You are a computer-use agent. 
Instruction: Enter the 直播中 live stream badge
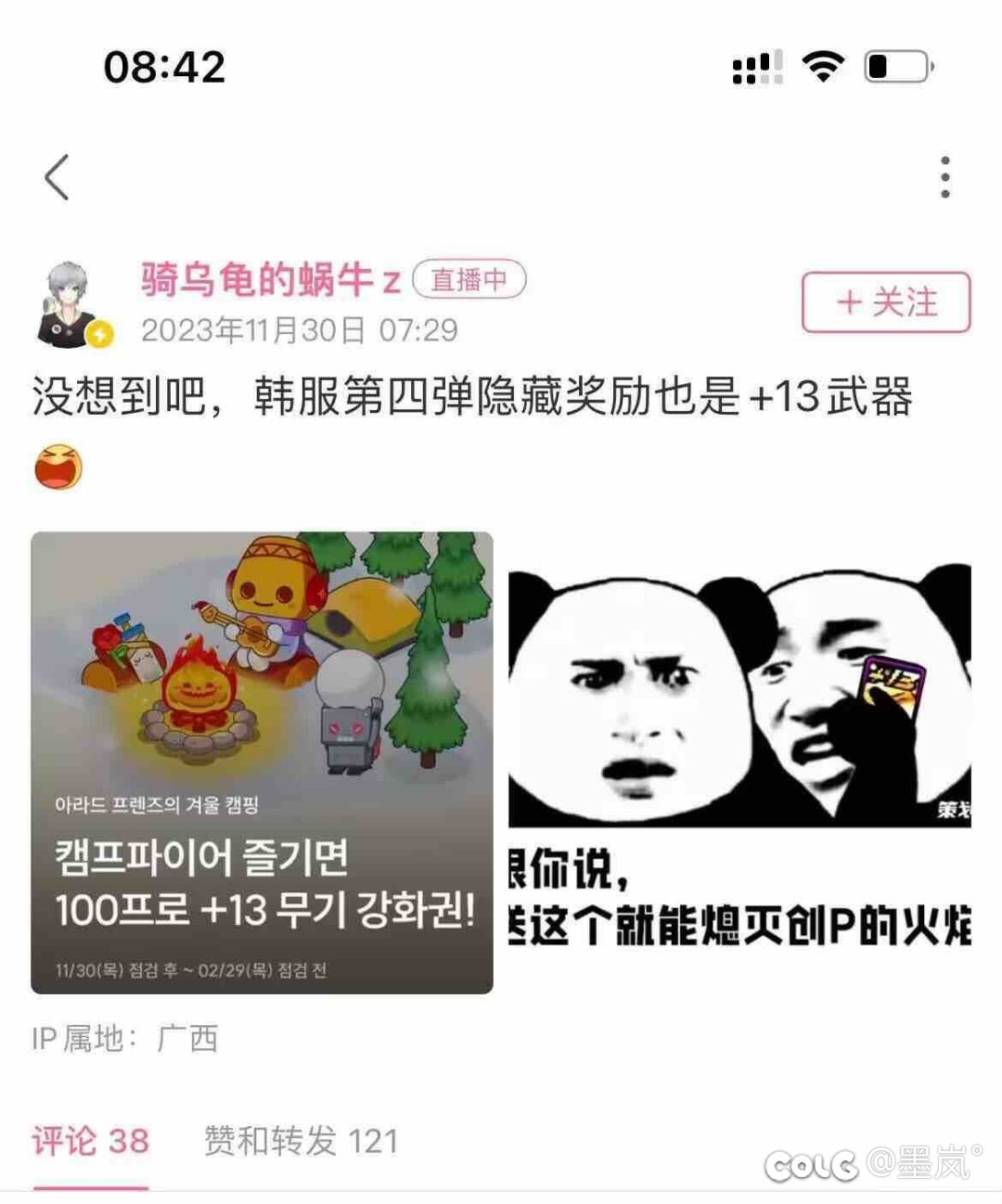point(471,280)
